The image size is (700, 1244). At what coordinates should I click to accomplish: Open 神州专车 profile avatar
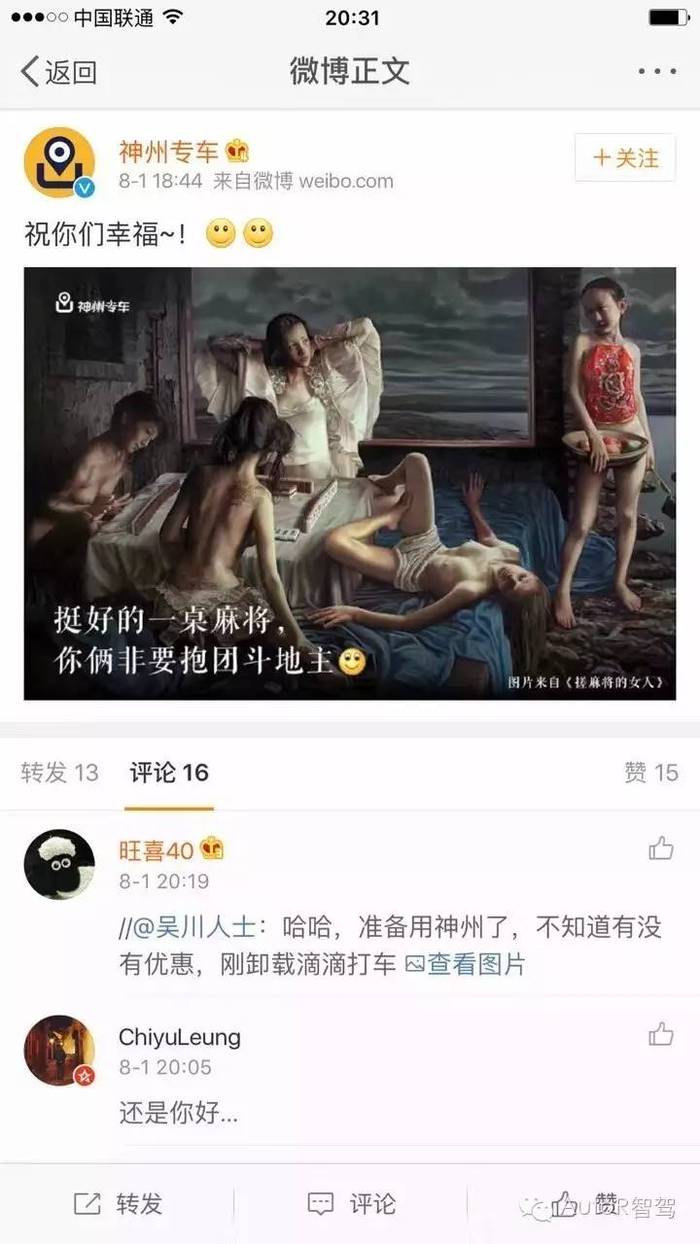tap(59, 162)
